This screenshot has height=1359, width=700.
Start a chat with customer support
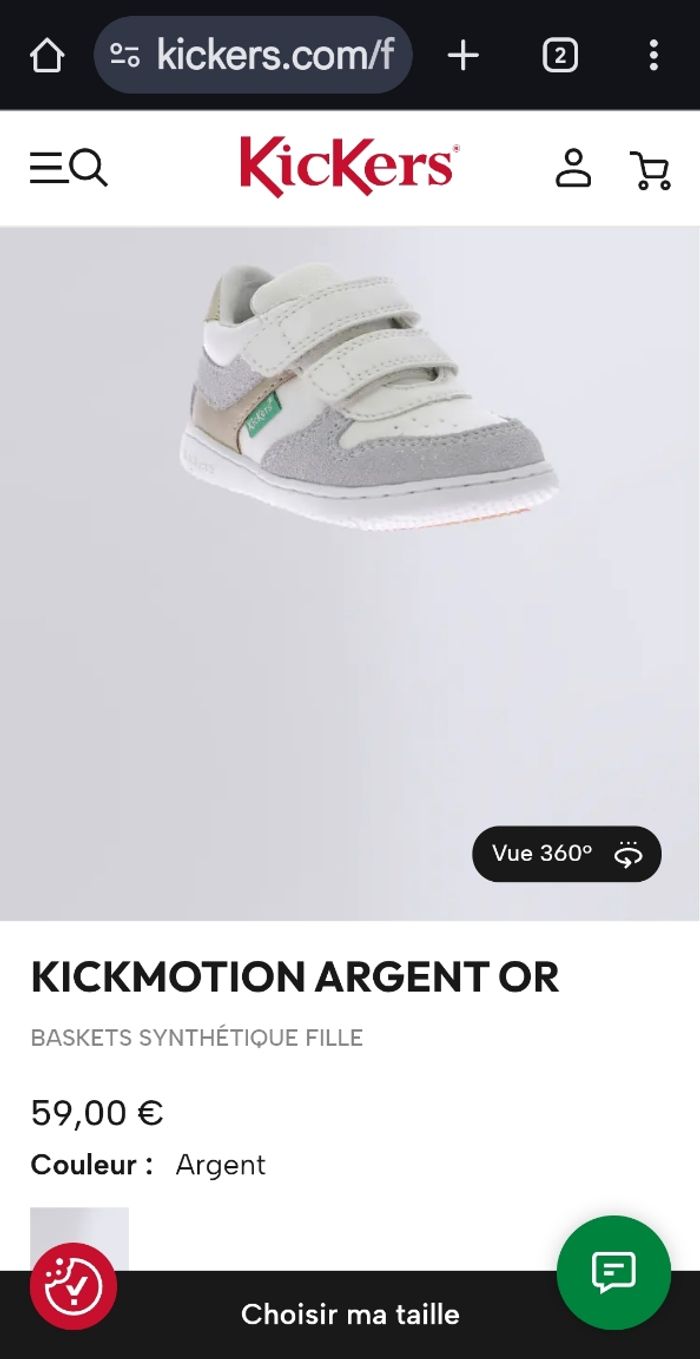[613, 1271]
